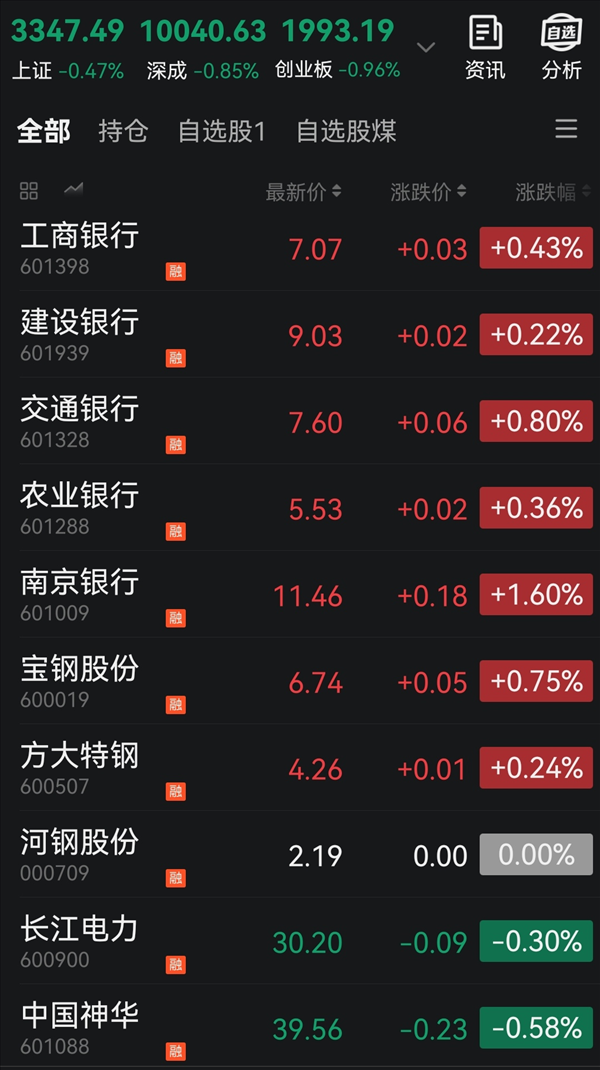Open 建设银行 stock details
Screen dimensions: 600x1070
[x=300, y=334]
